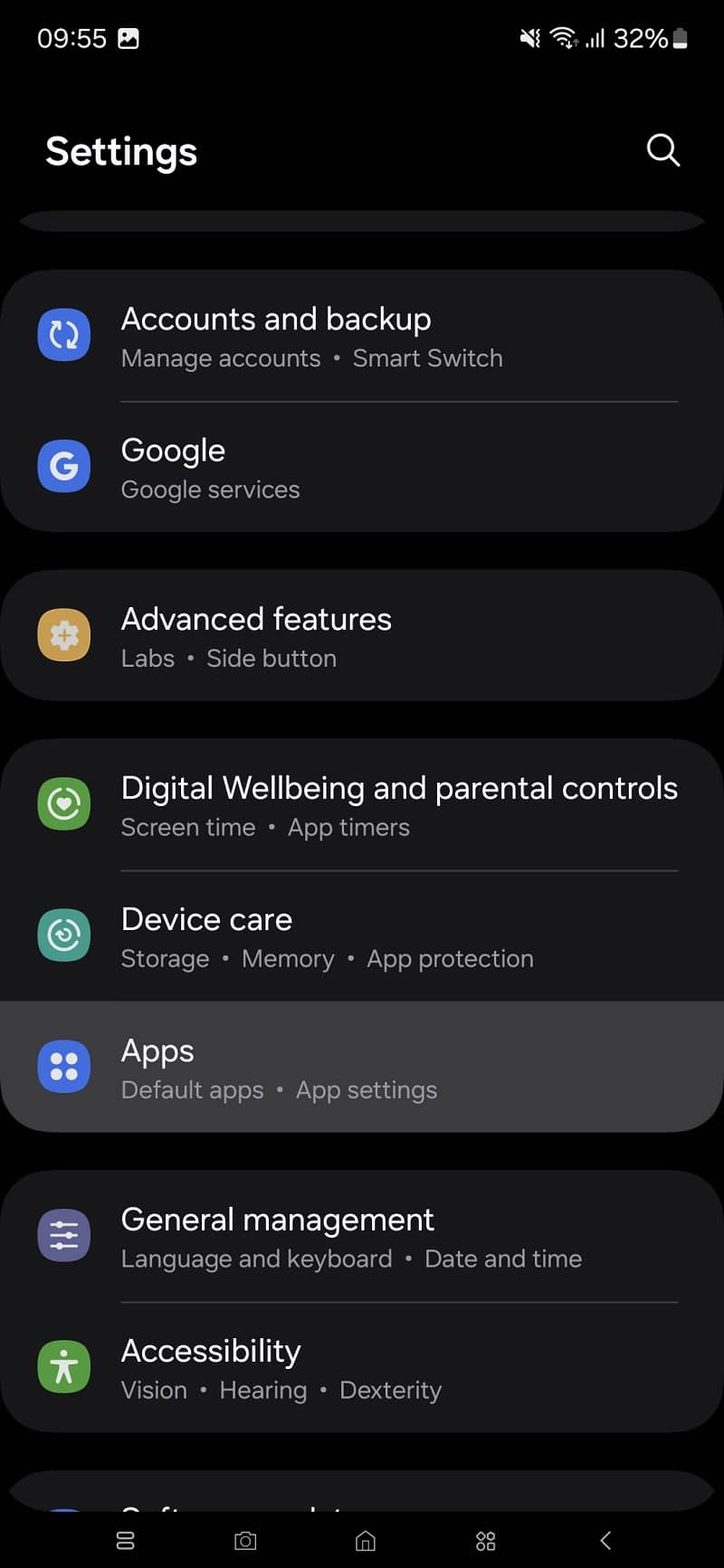Open Accessibility settings

coord(362,1368)
